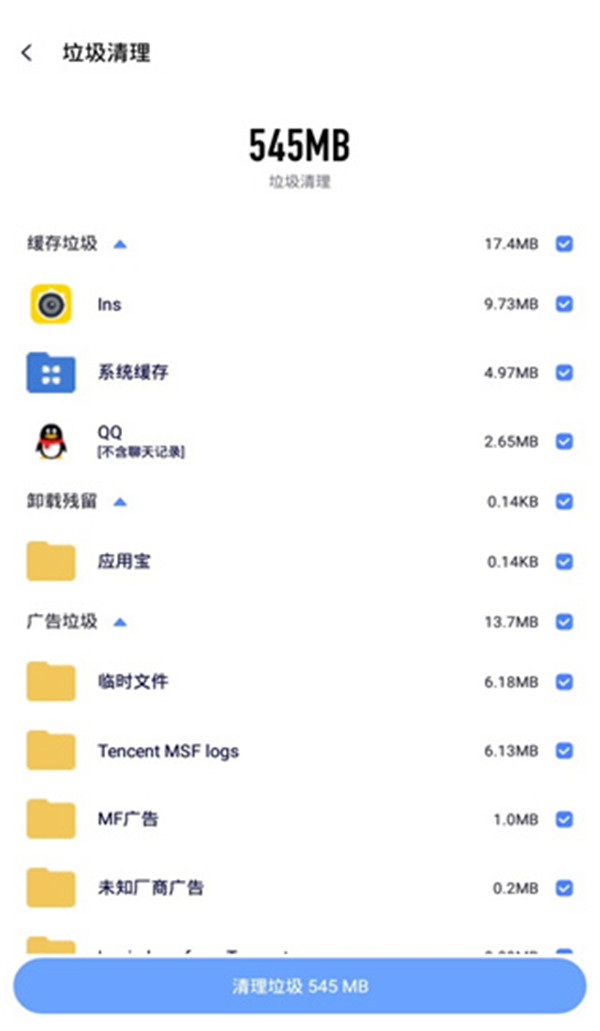
Task: Deselect the QQ cache checkbox
Action: 564,441
